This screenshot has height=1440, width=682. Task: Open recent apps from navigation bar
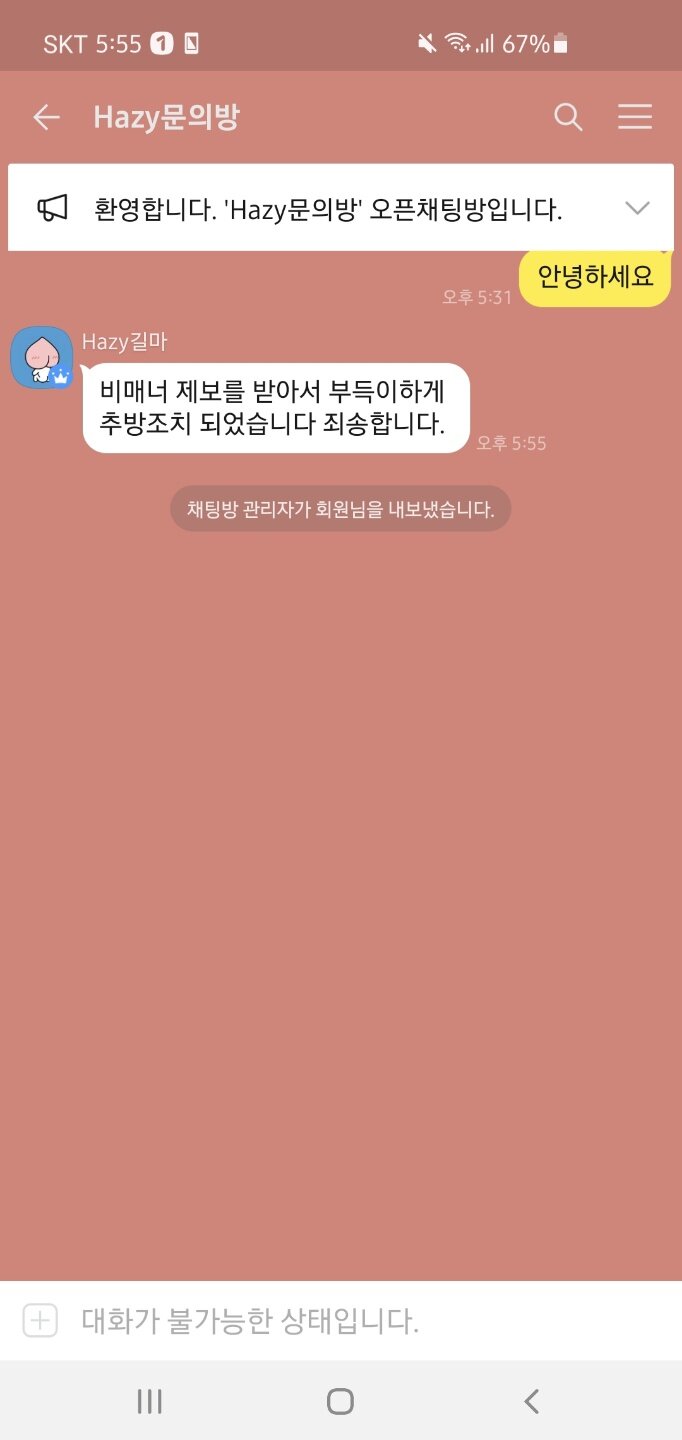150,1401
